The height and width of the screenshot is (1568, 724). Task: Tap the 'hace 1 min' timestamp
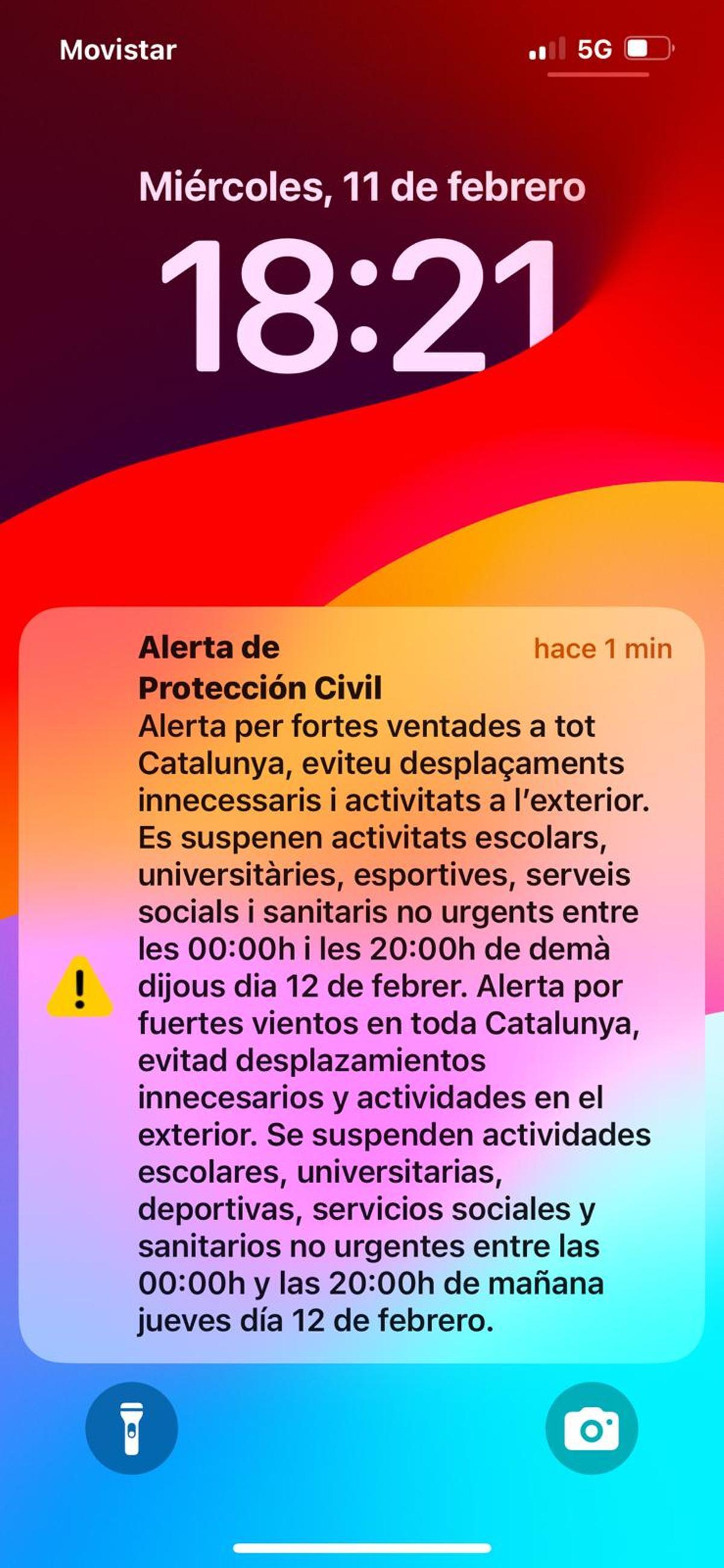604,650
